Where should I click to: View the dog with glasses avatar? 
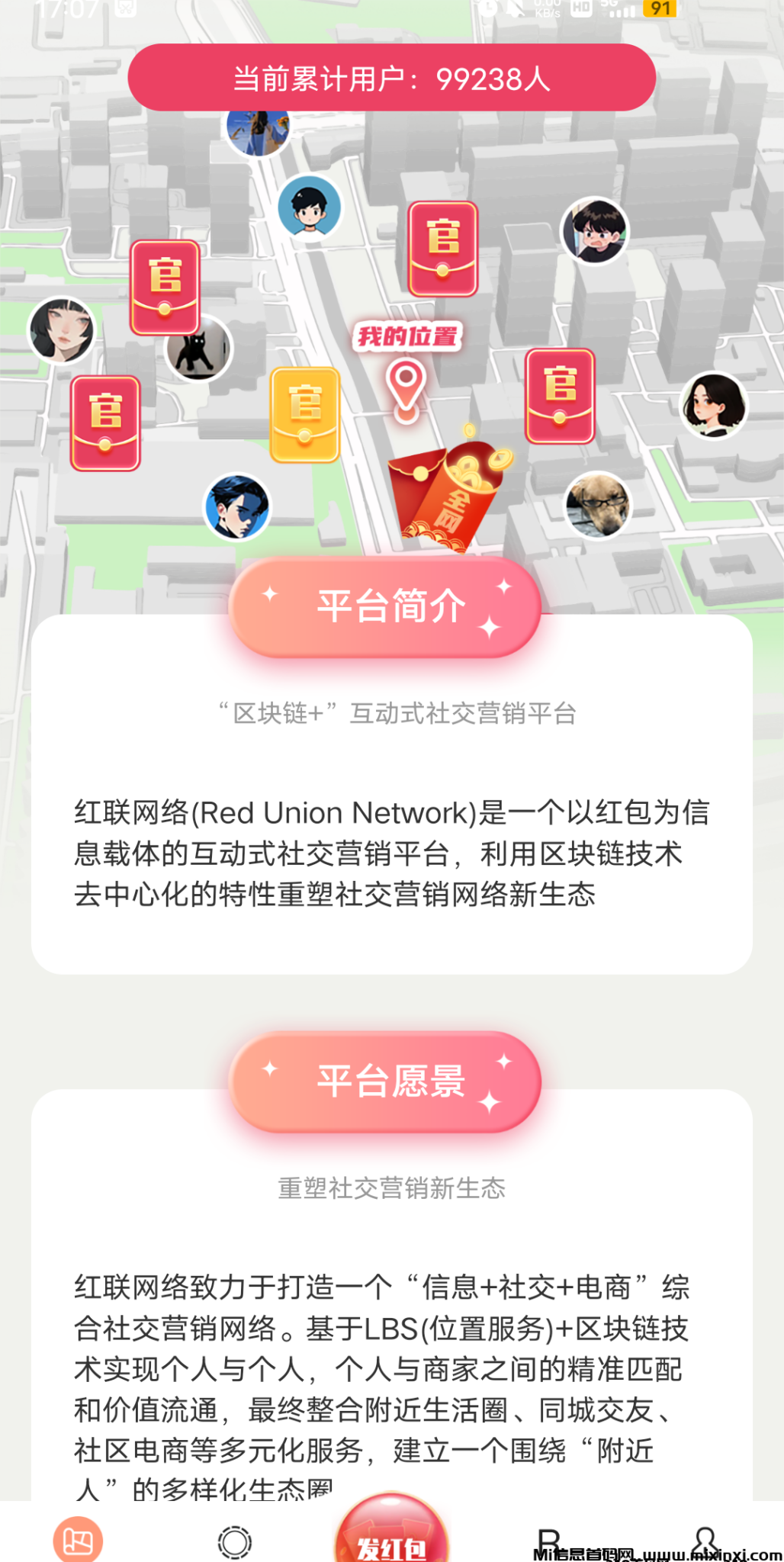click(597, 505)
